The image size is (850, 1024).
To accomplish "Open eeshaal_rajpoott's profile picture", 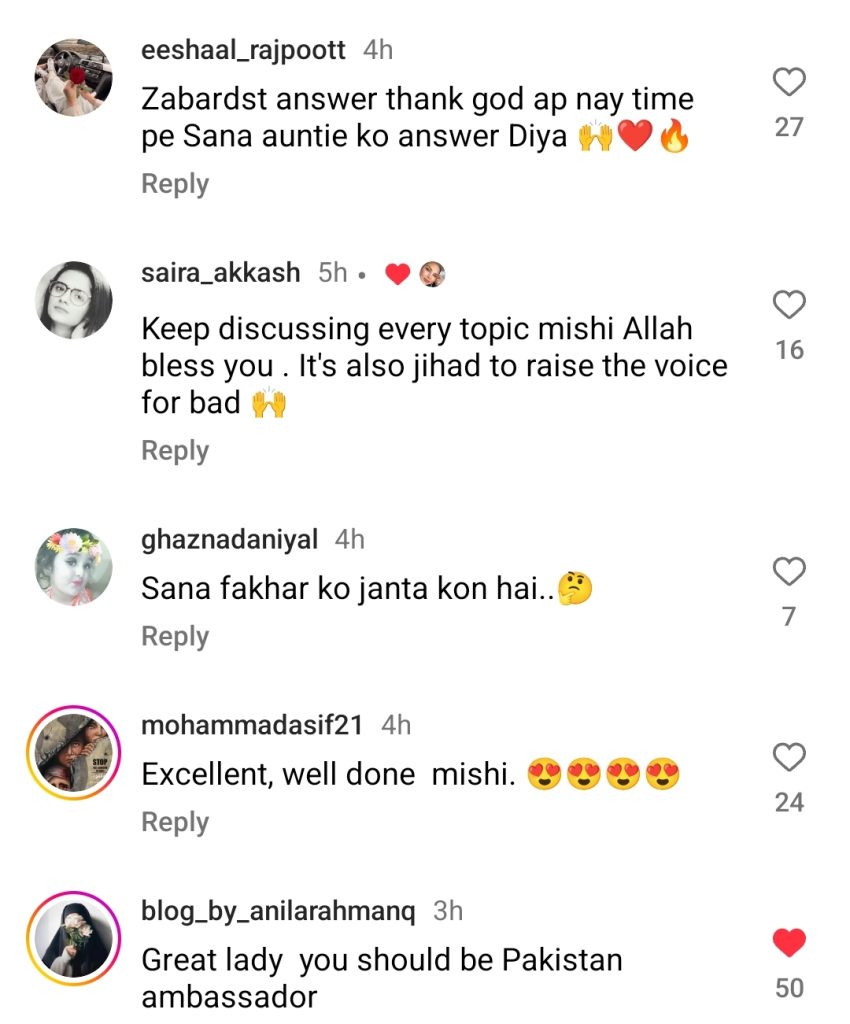I will tap(74, 78).
